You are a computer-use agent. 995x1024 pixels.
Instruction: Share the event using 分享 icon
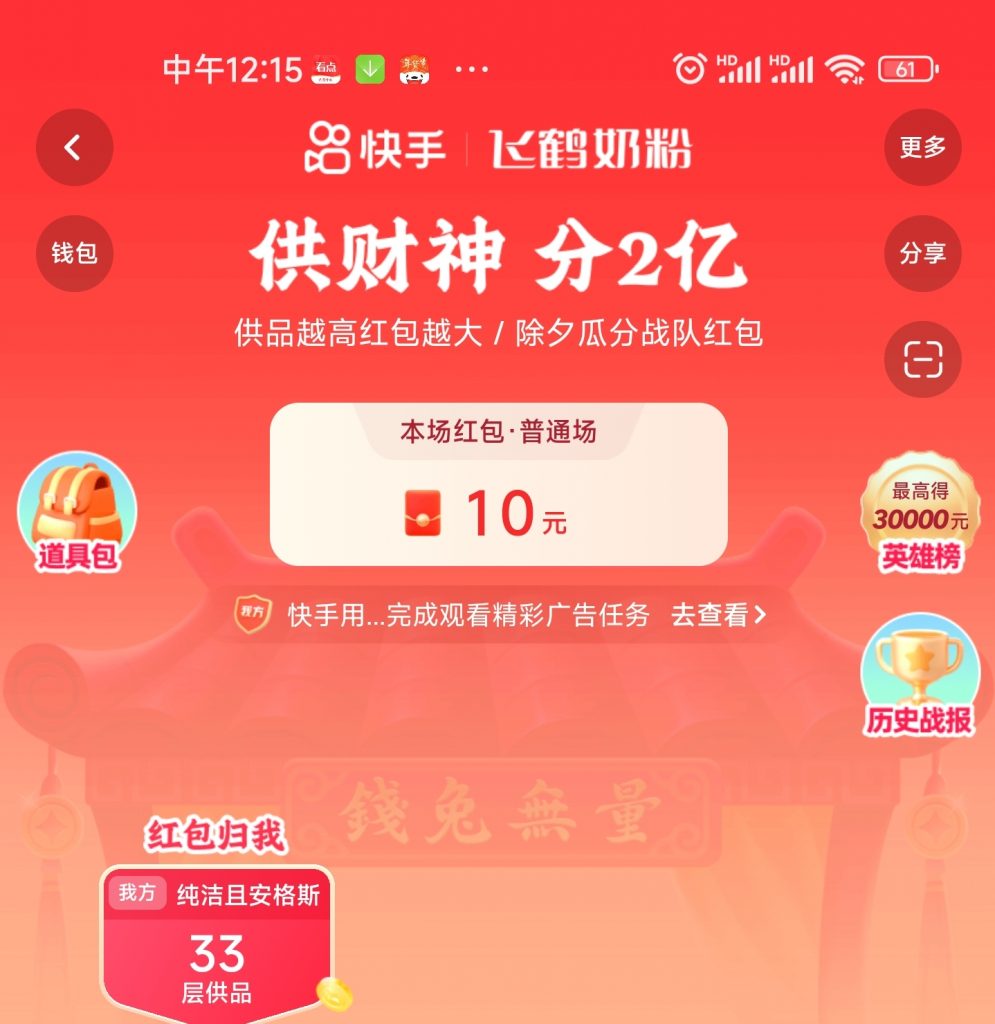point(921,253)
